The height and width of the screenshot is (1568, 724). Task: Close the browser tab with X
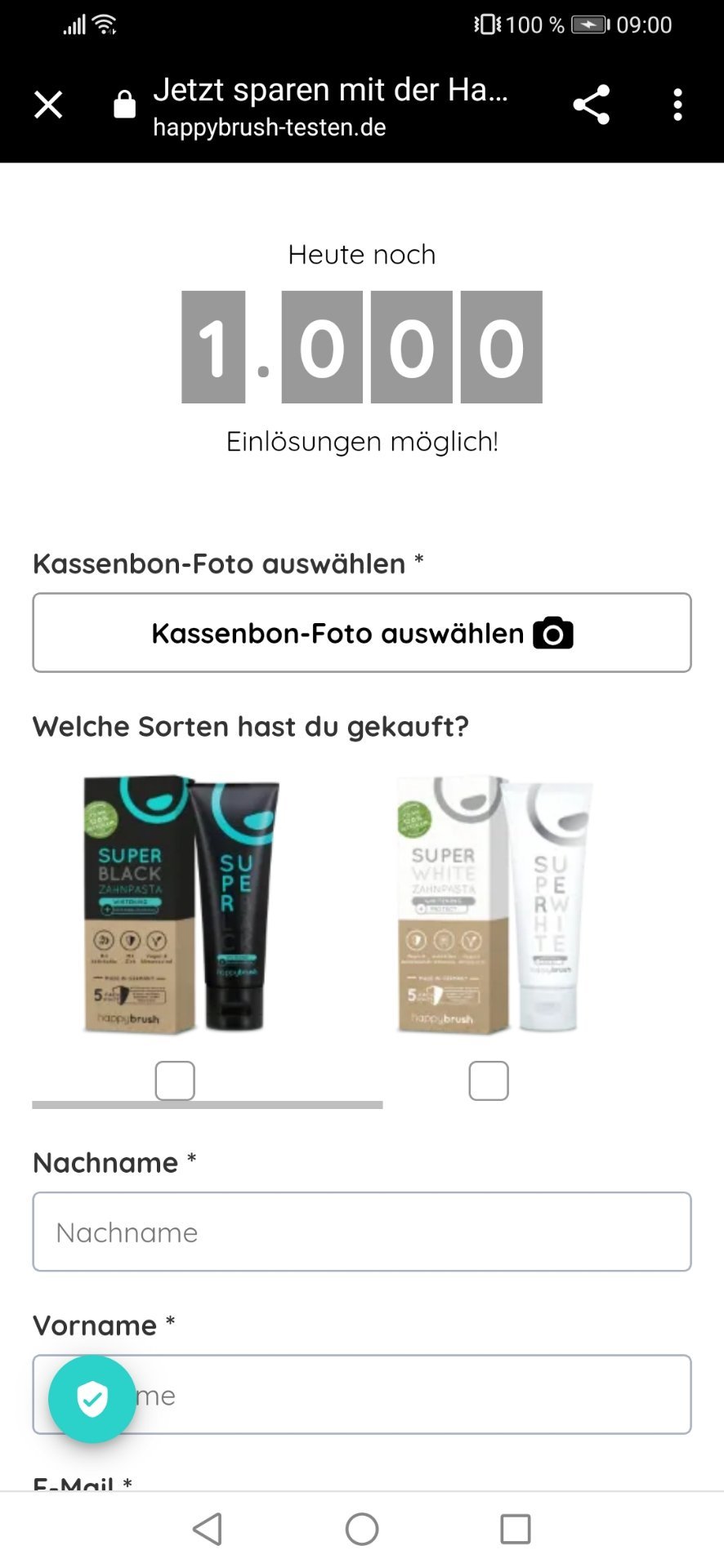48,105
